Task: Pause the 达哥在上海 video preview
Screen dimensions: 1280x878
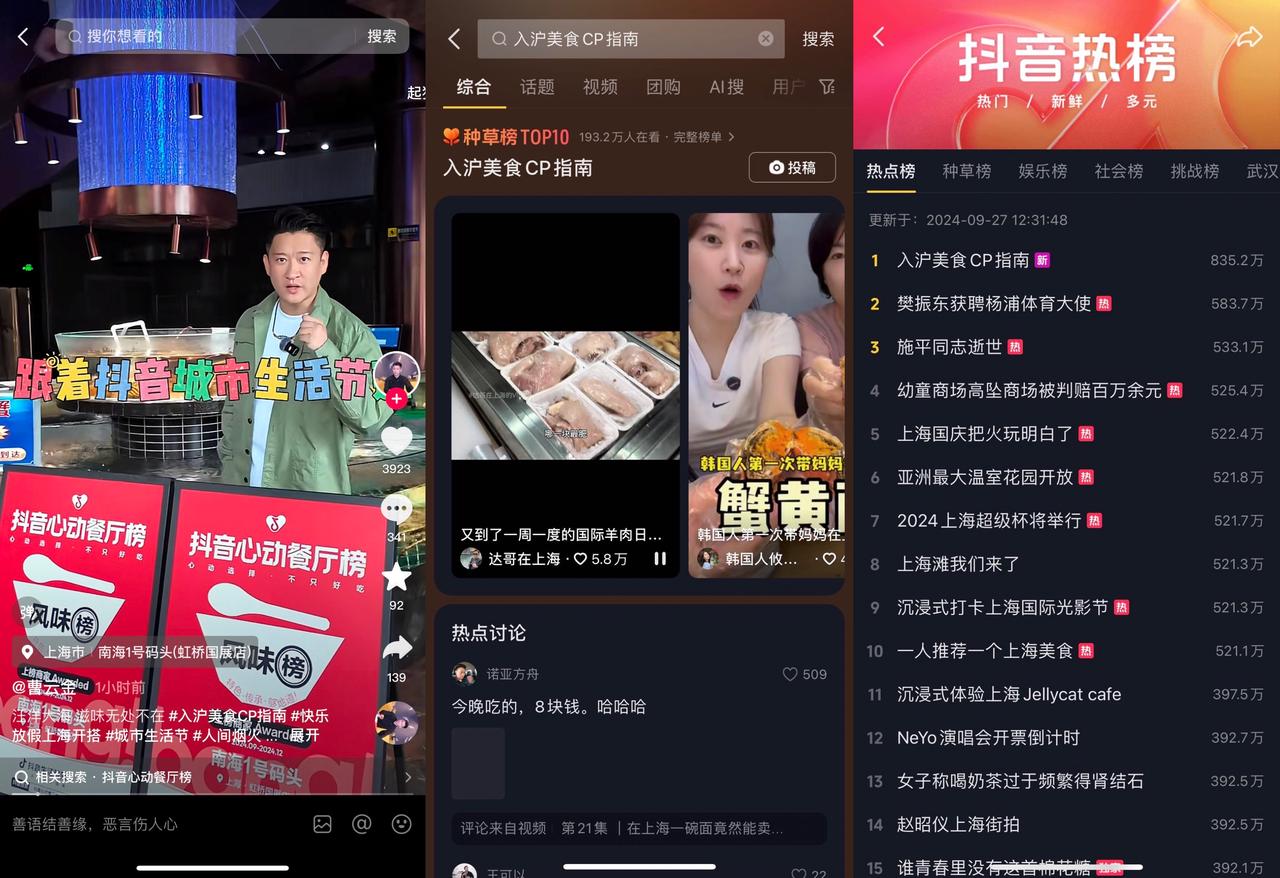Action: coord(660,559)
